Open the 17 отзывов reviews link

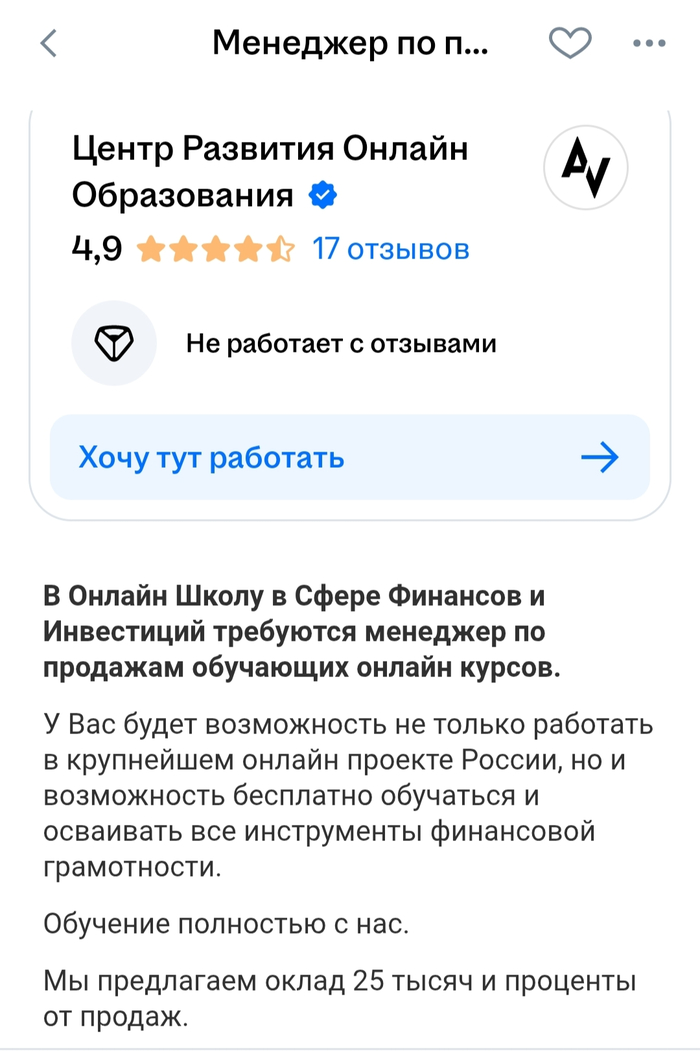[391, 248]
